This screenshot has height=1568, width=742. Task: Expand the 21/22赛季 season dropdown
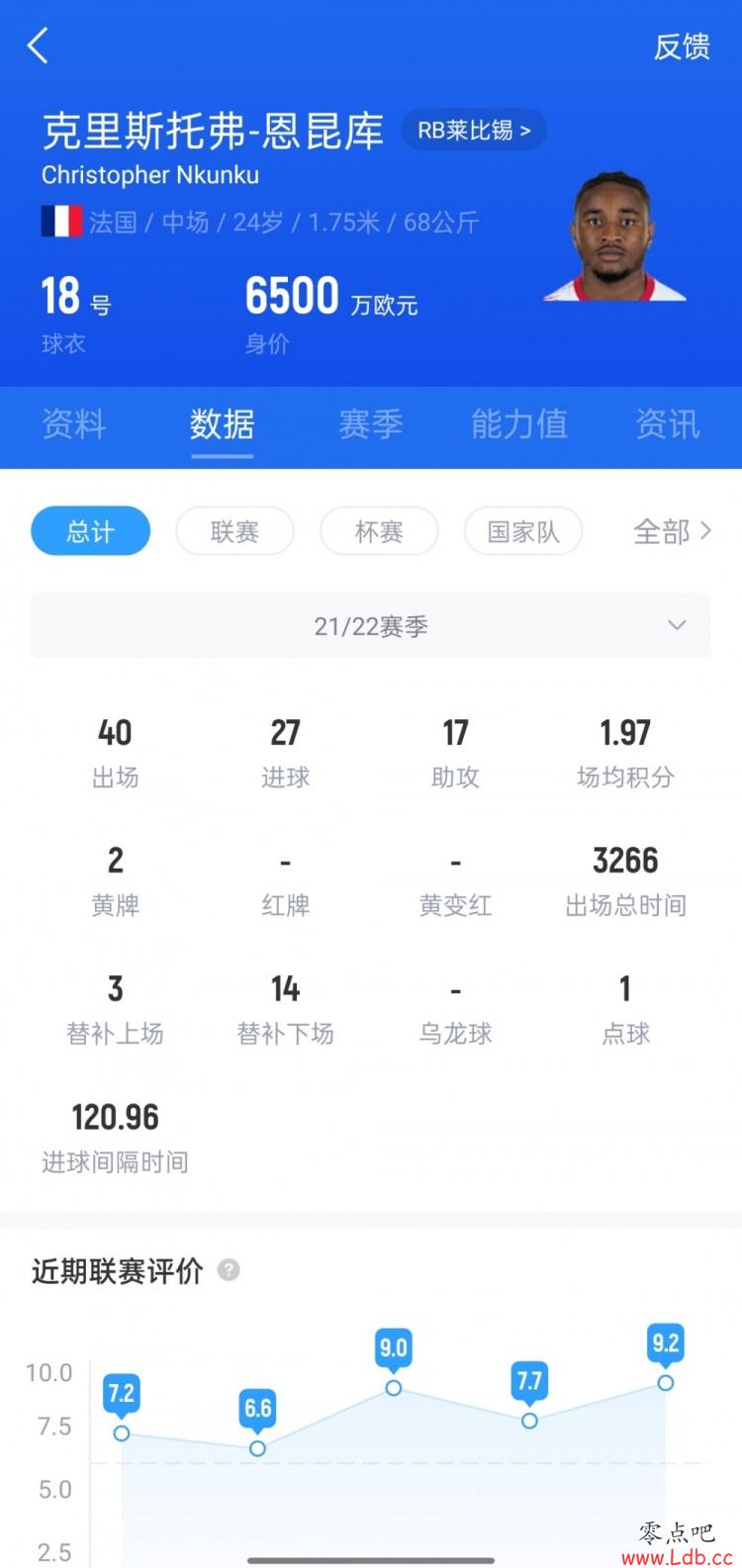point(371,626)
